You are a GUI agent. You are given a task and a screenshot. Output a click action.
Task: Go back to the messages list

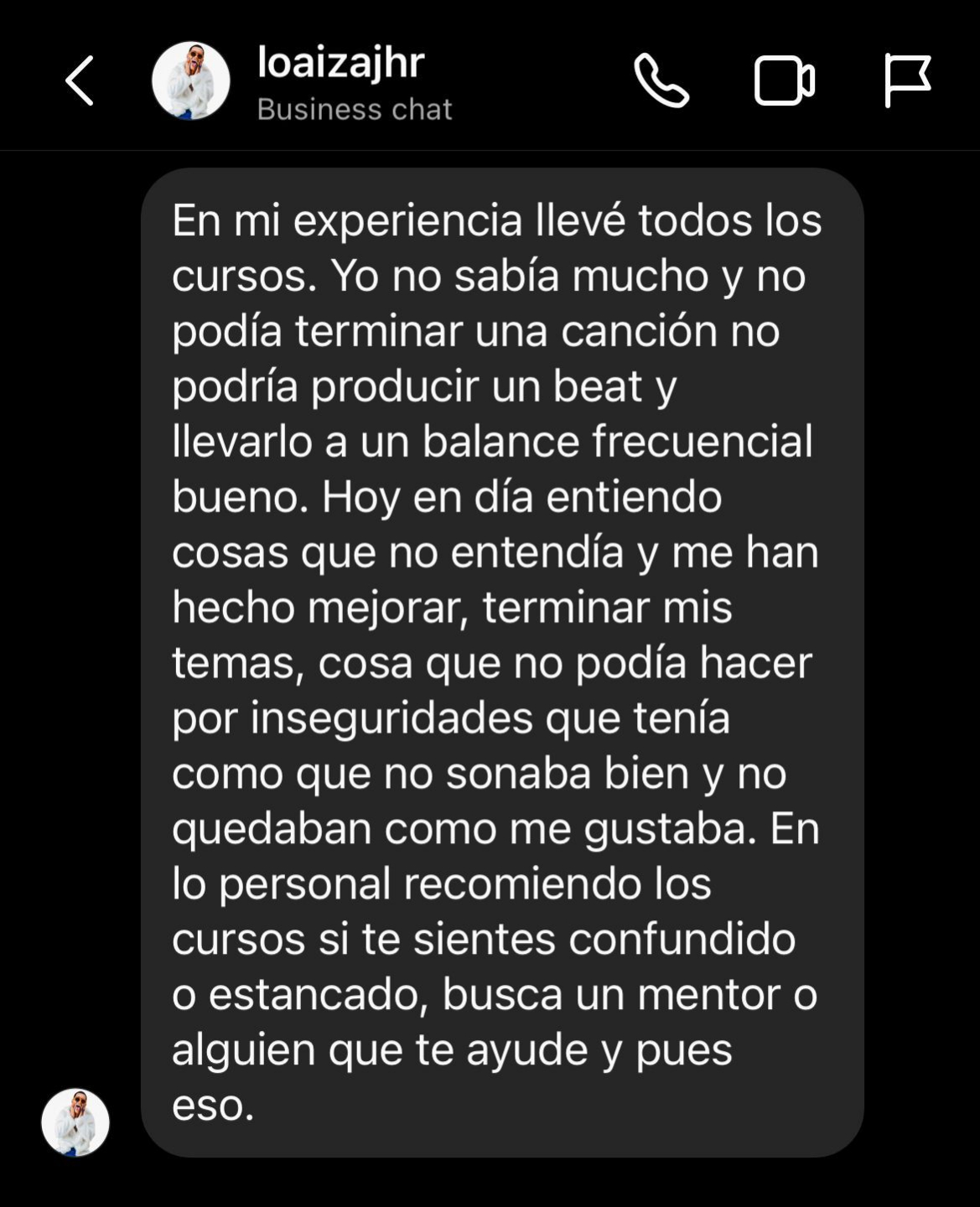click(x=80, y=81)
